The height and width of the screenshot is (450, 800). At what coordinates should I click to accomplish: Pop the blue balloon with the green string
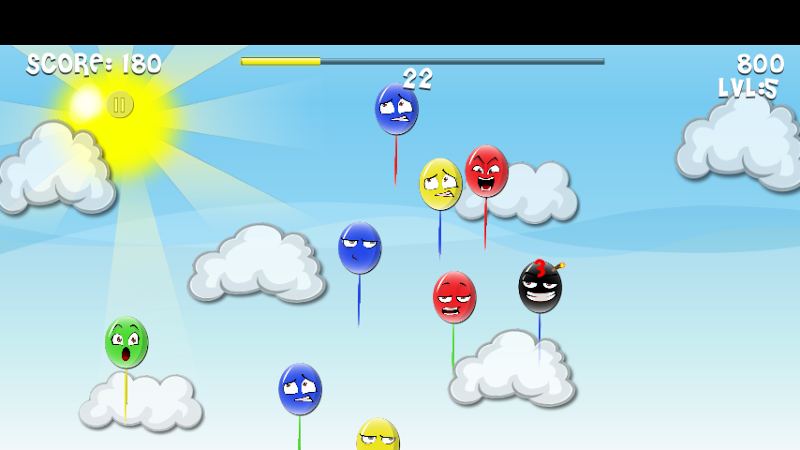point(300,390)
